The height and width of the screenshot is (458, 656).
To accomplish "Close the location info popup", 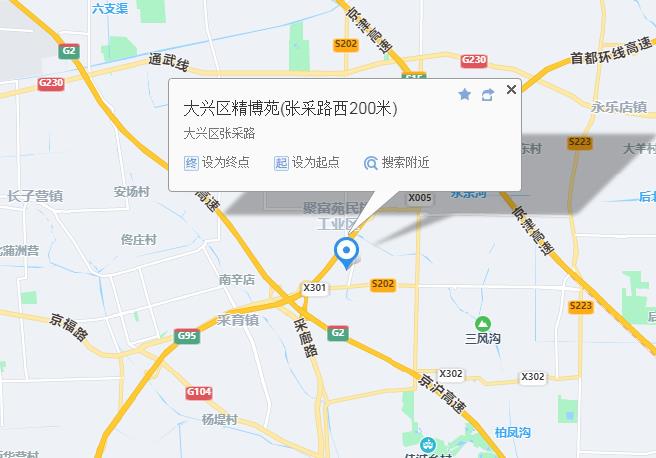I will click(512, 90).
